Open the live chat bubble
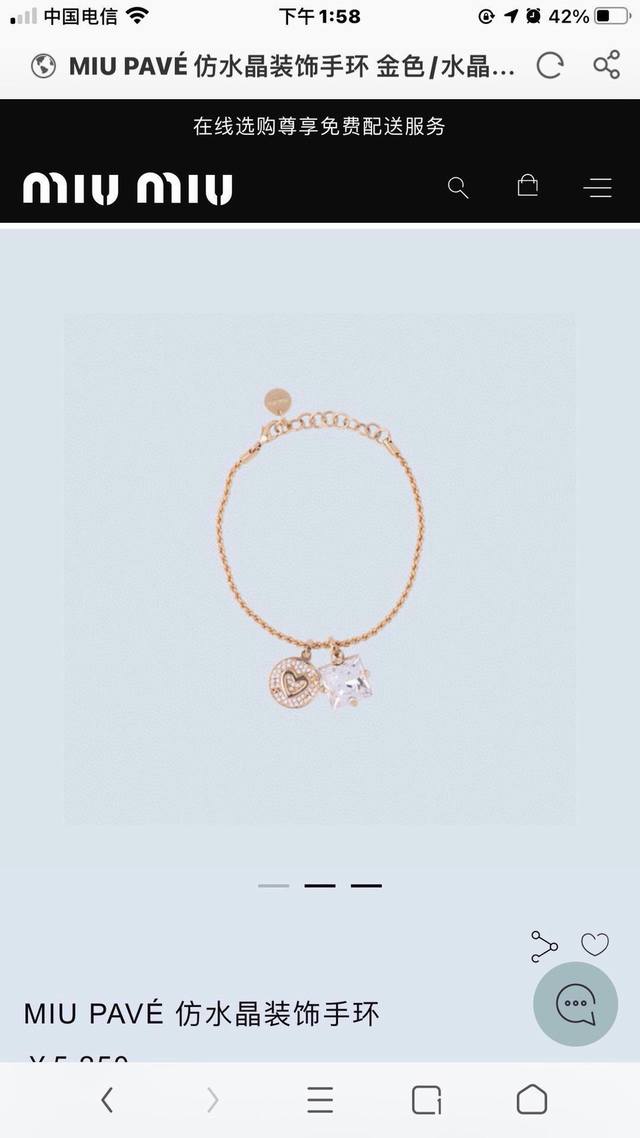Viewport: 640px width, 1138px height. [575, 1004]
